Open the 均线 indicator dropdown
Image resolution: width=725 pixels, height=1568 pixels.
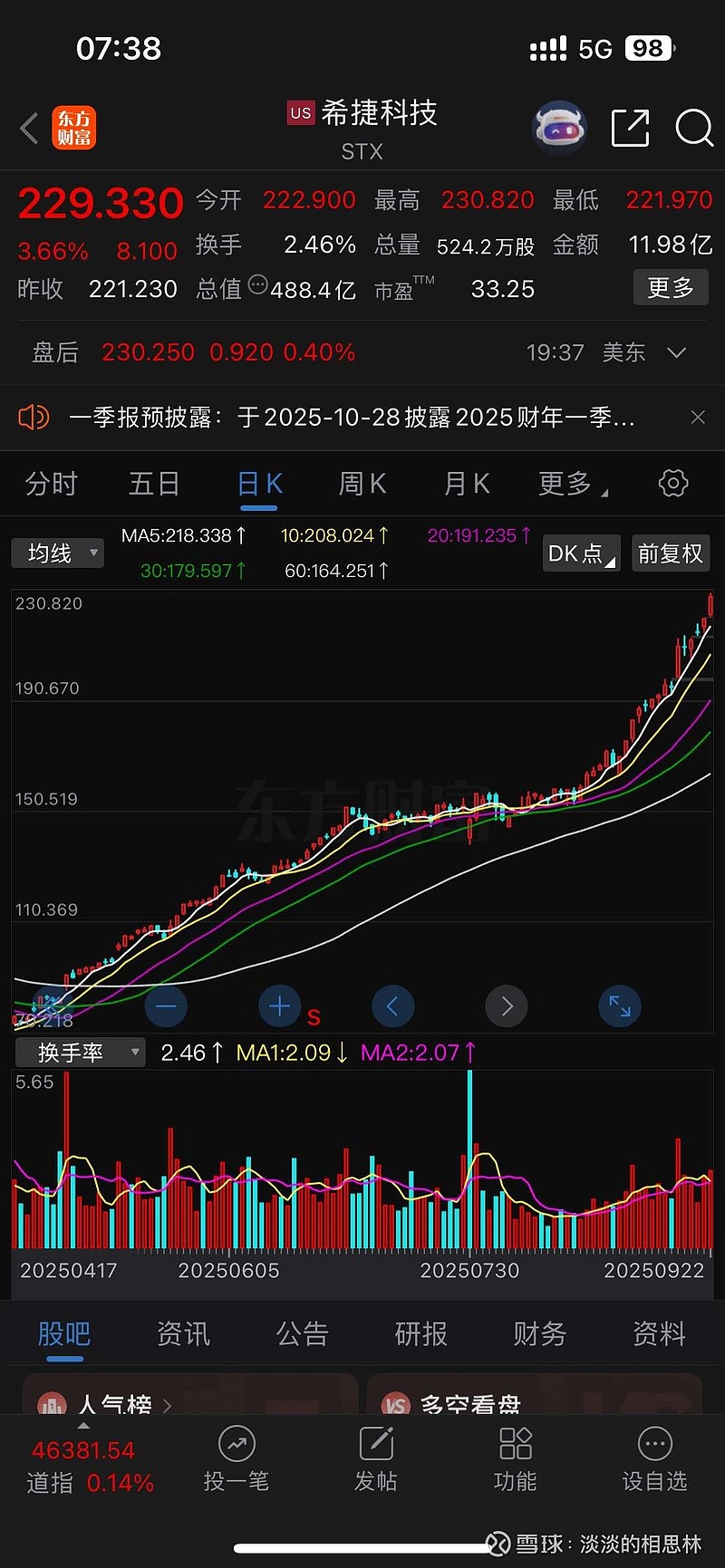click(x=57, y=553)
